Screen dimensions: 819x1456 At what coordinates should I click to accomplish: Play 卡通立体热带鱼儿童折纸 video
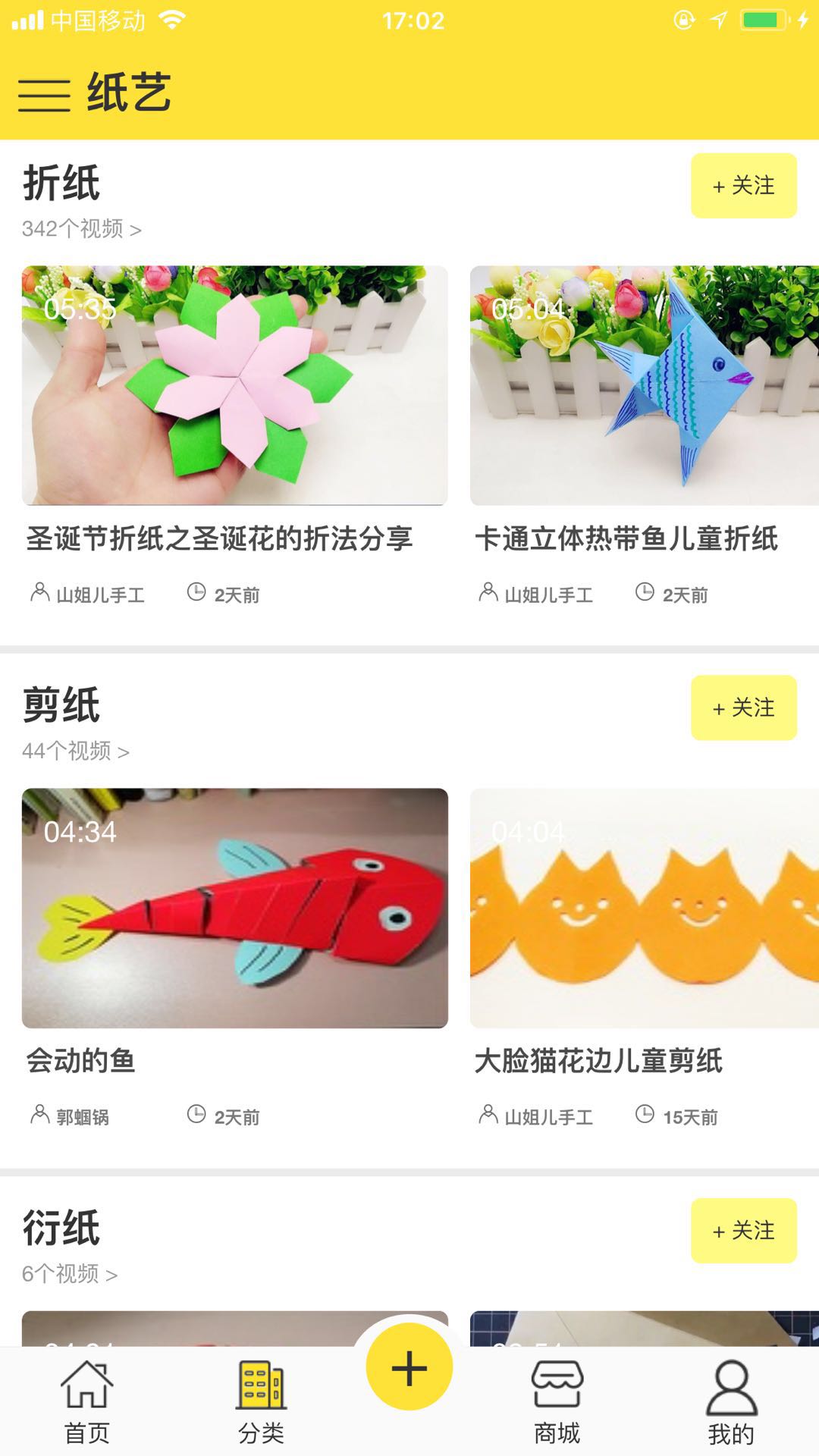point(644,385)
